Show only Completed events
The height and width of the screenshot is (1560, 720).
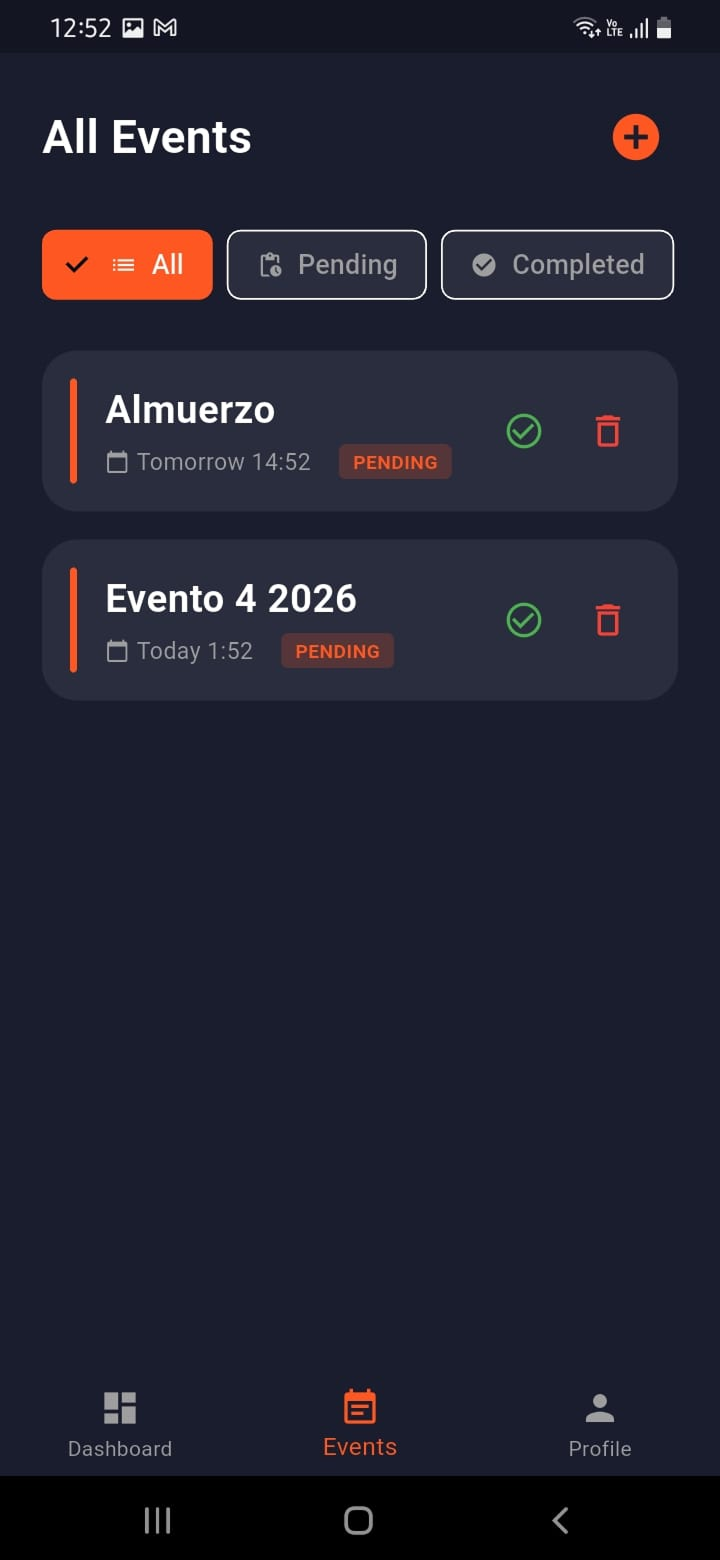tap(557, 265)
